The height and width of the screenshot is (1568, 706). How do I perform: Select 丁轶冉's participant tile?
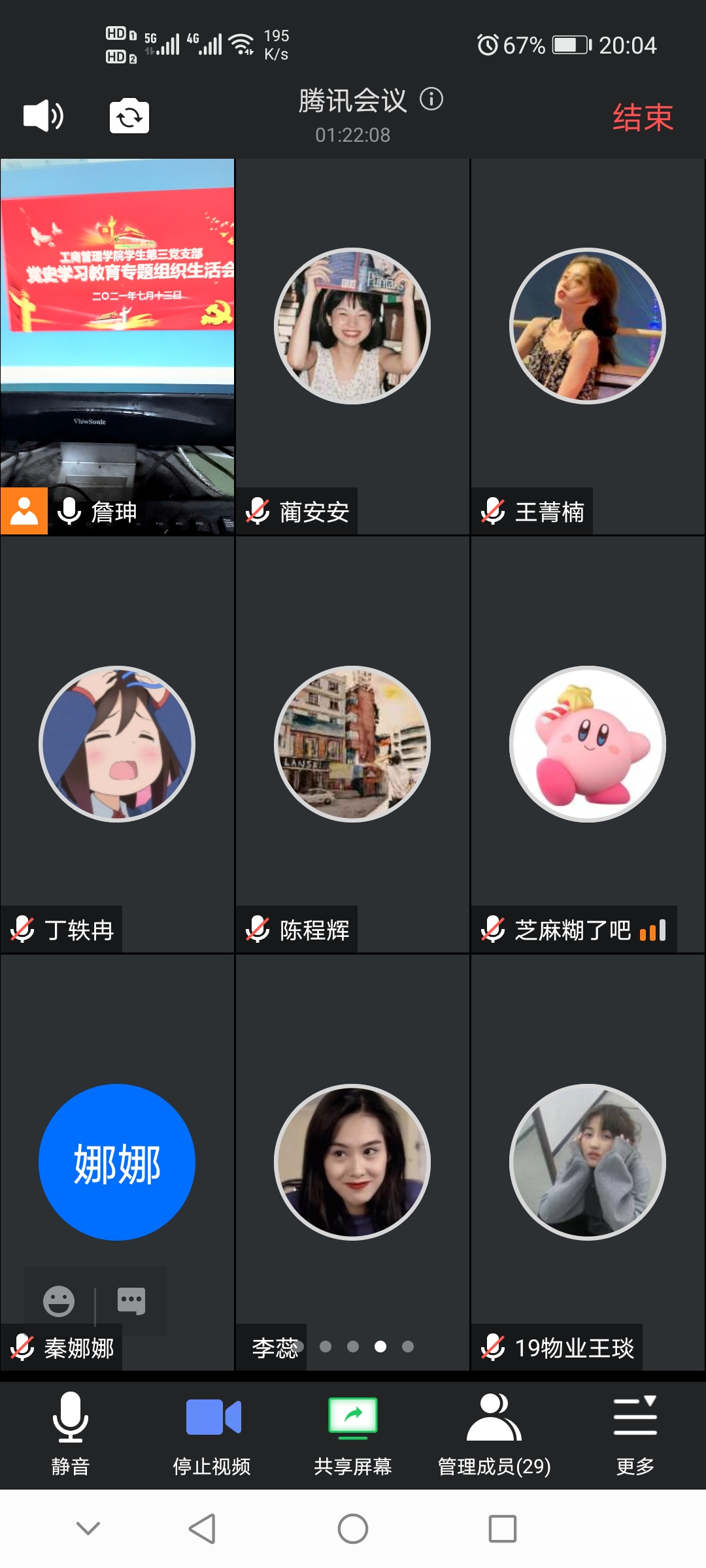click(x=117, y=744)
